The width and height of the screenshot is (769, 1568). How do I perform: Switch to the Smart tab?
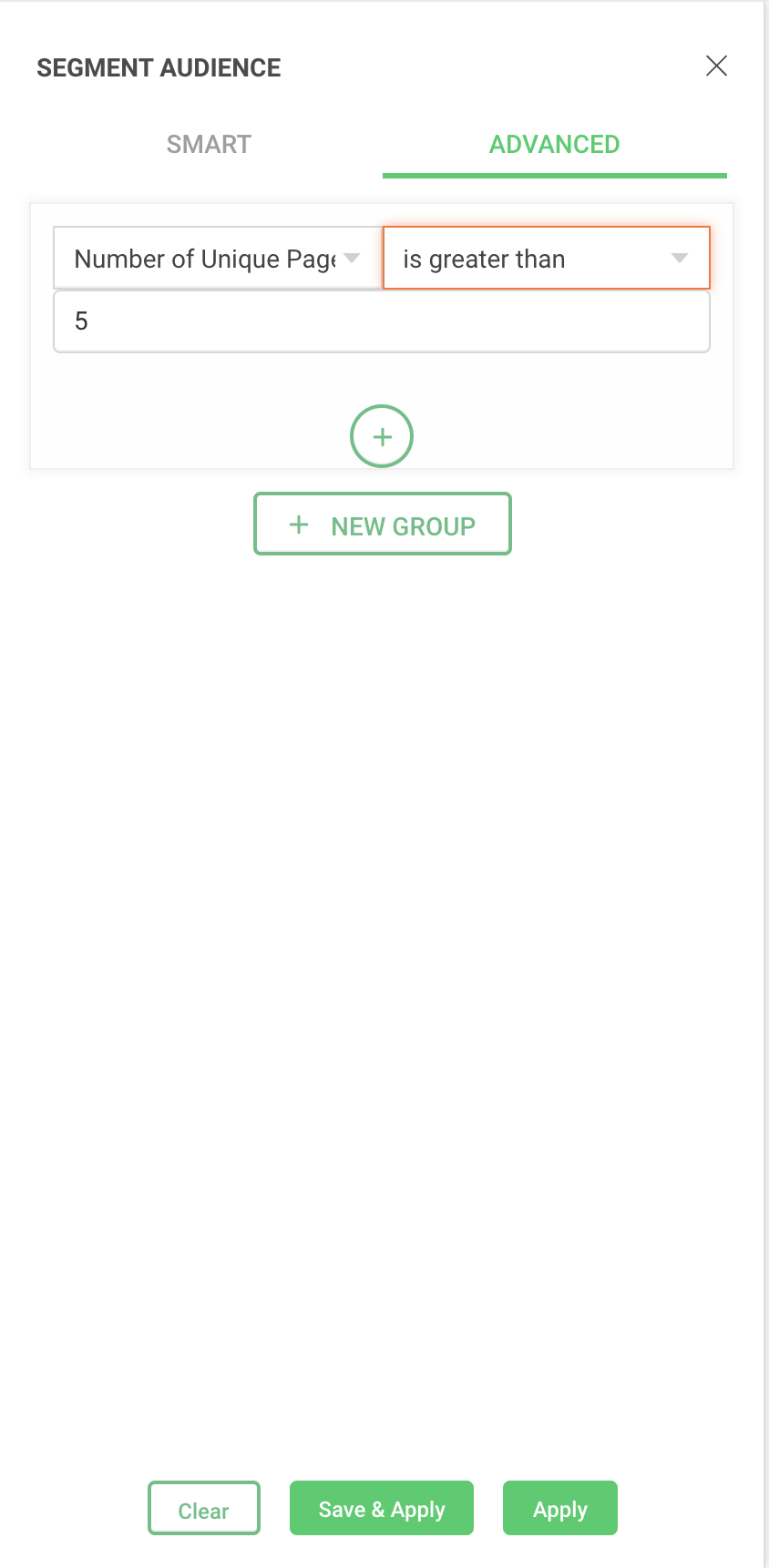pyautogui.click(x=209, y=145)
